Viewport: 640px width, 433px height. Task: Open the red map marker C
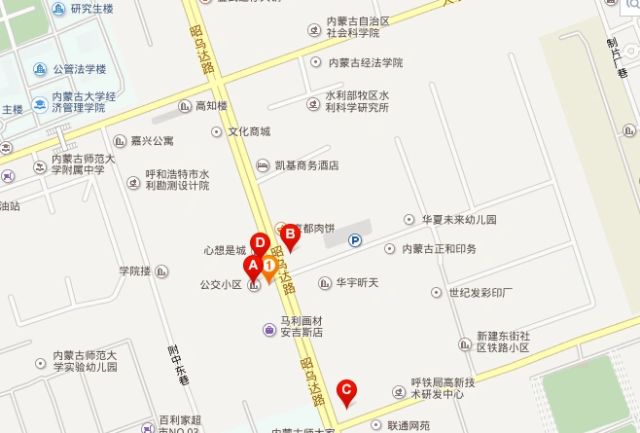(347, 391)
